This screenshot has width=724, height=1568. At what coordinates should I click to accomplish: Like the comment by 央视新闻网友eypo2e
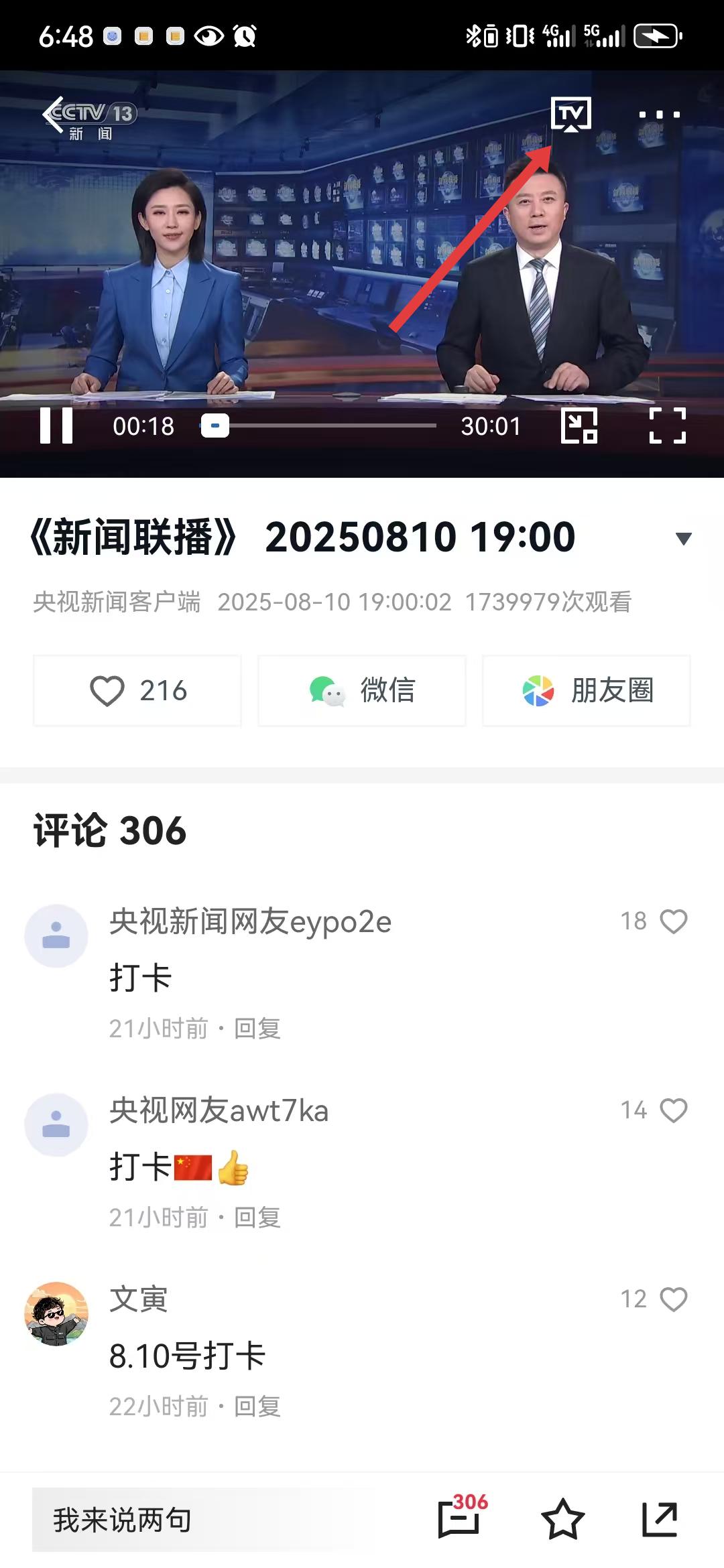click(x=674, y=921)
